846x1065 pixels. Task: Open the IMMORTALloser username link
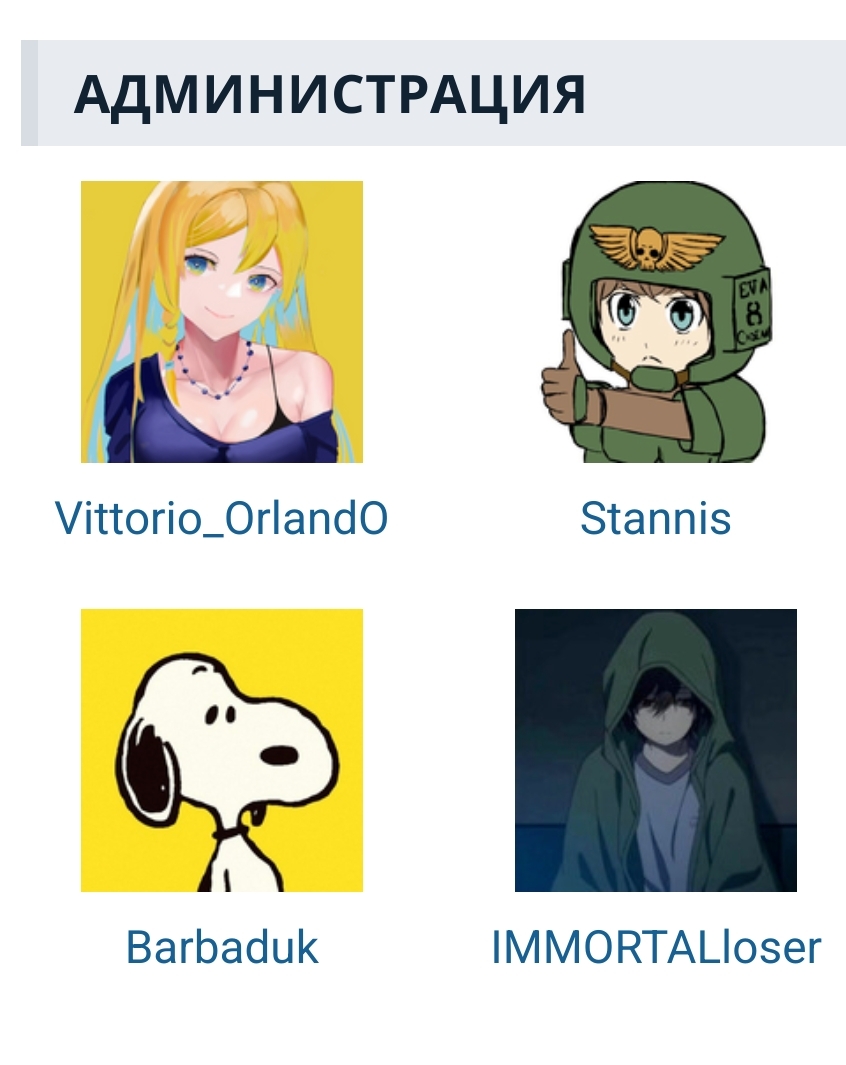(655, 947)
